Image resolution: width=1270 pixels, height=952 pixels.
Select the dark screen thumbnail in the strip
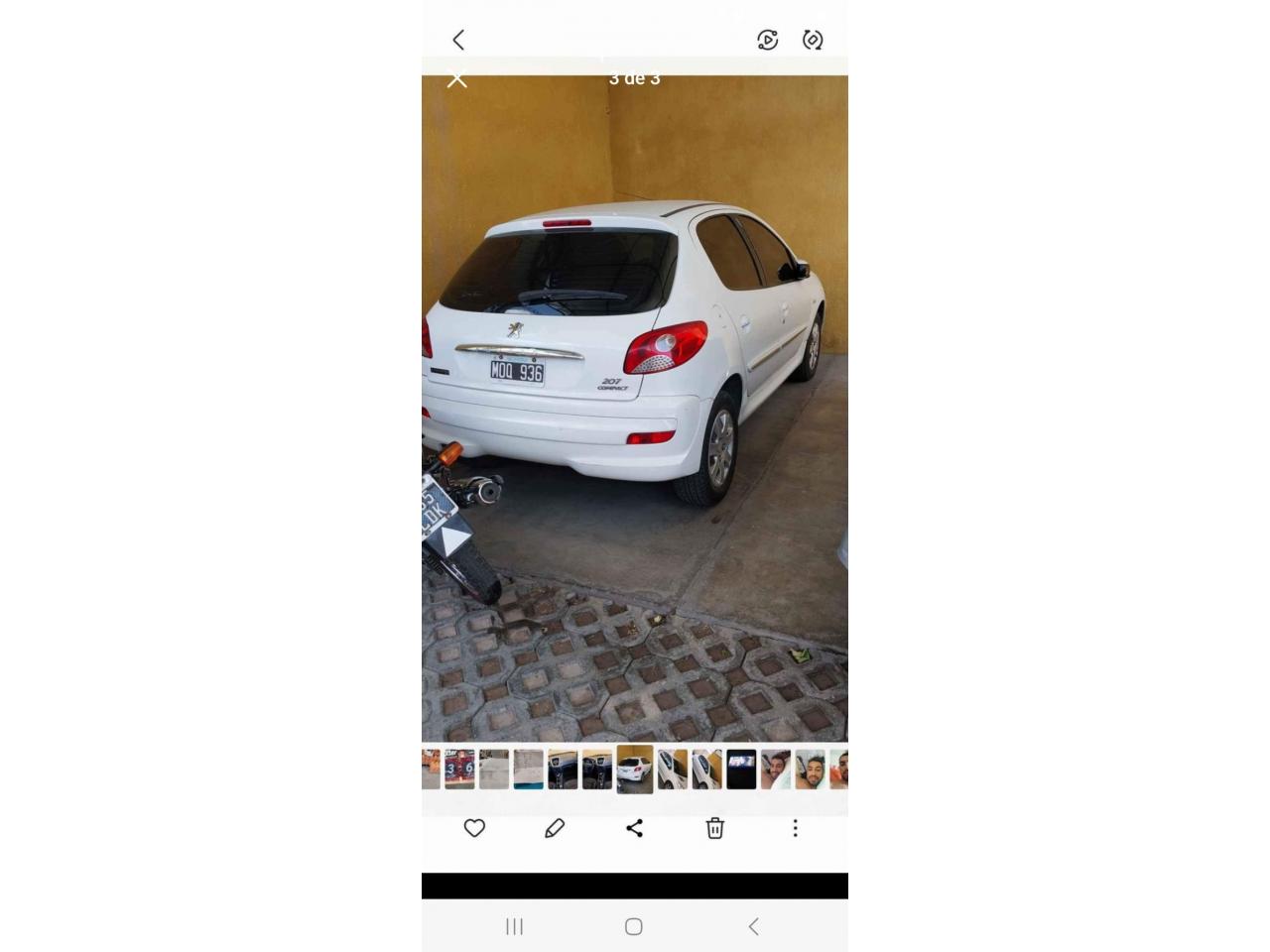coord(741,770)
